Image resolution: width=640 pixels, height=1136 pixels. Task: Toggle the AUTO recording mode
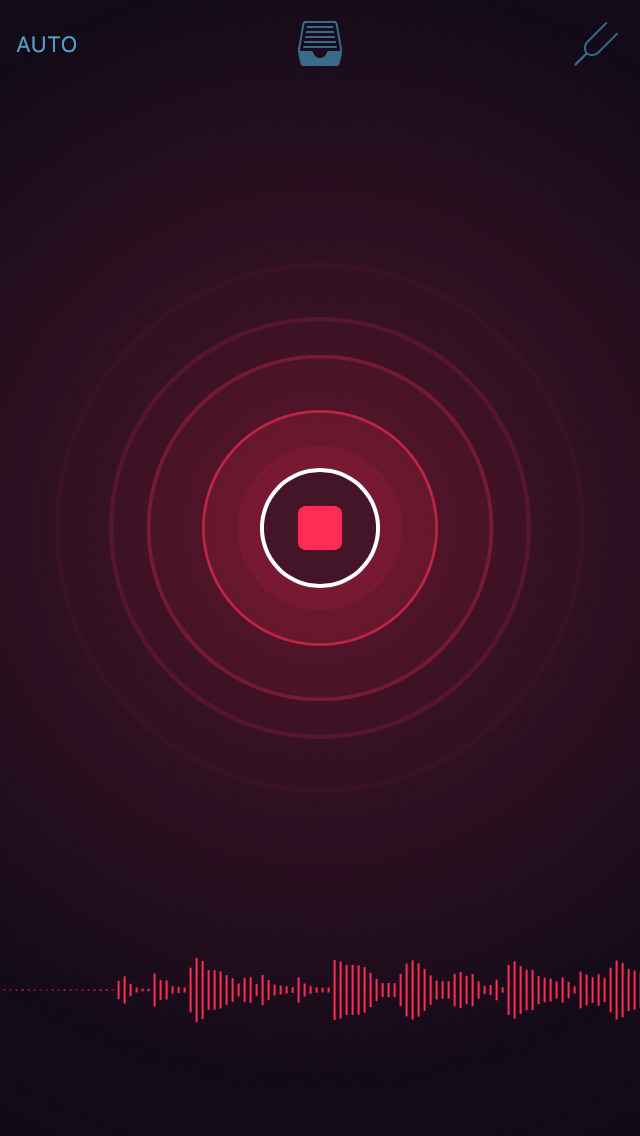(47, 45)
